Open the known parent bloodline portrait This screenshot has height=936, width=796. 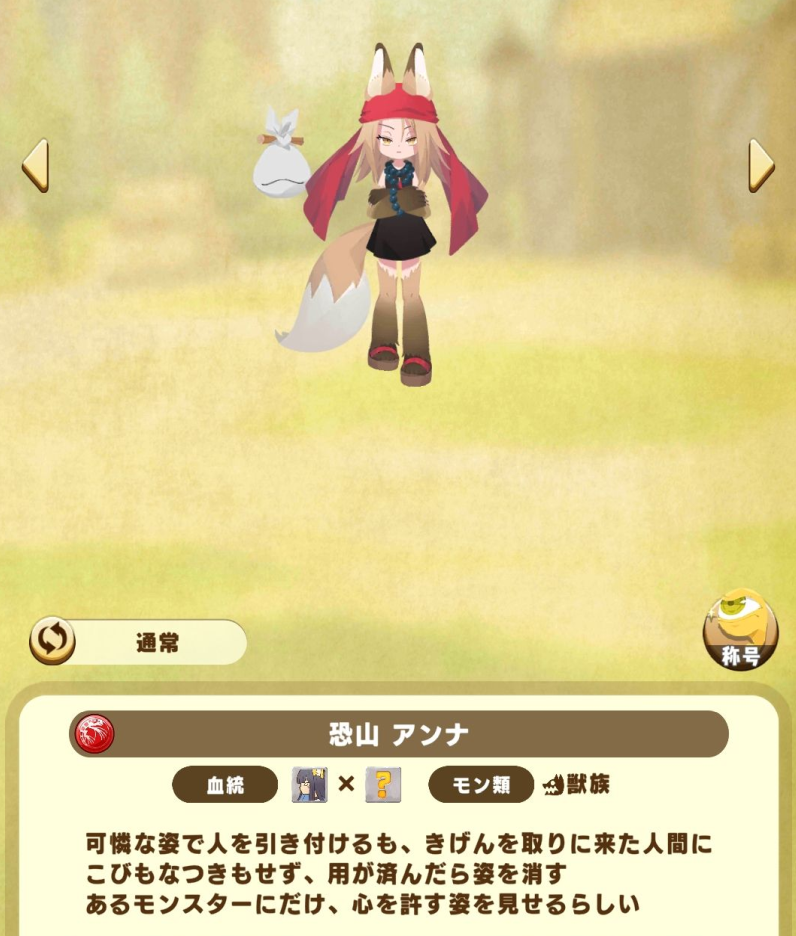(309, 785)
